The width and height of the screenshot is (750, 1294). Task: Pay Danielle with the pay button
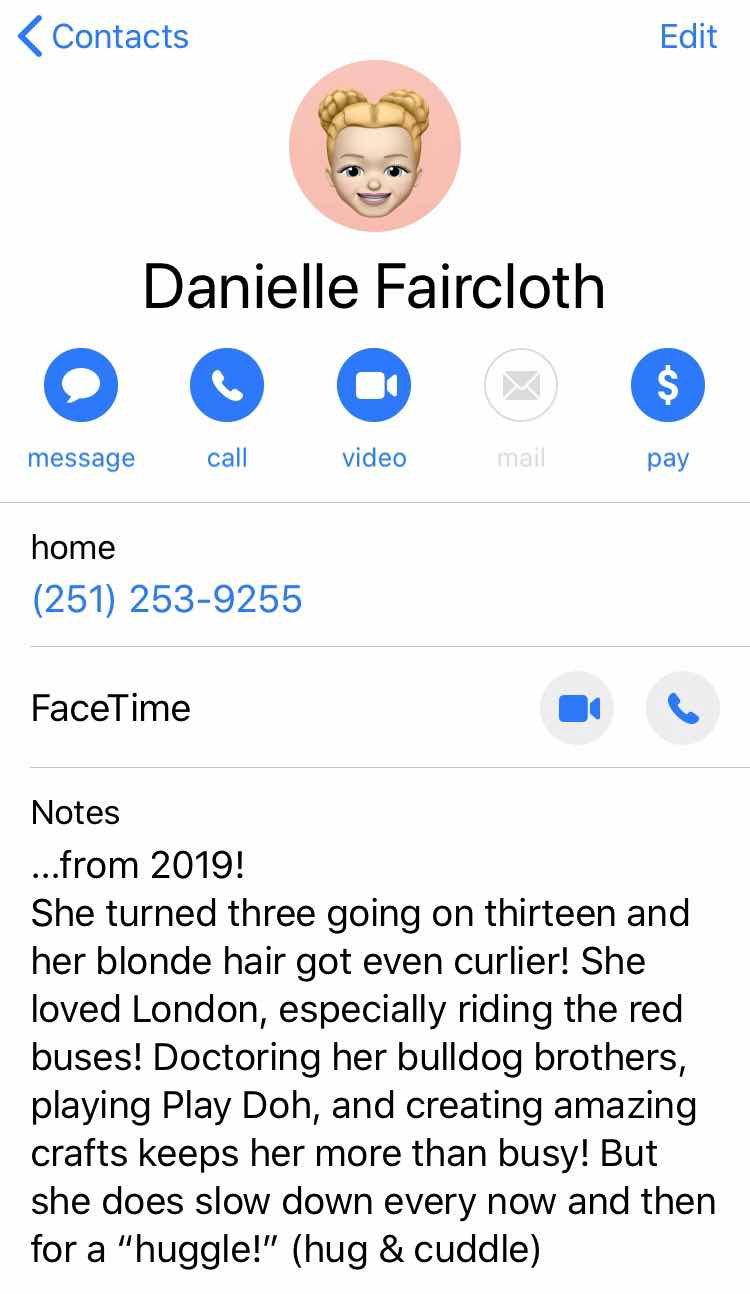(x=667, y=385)
